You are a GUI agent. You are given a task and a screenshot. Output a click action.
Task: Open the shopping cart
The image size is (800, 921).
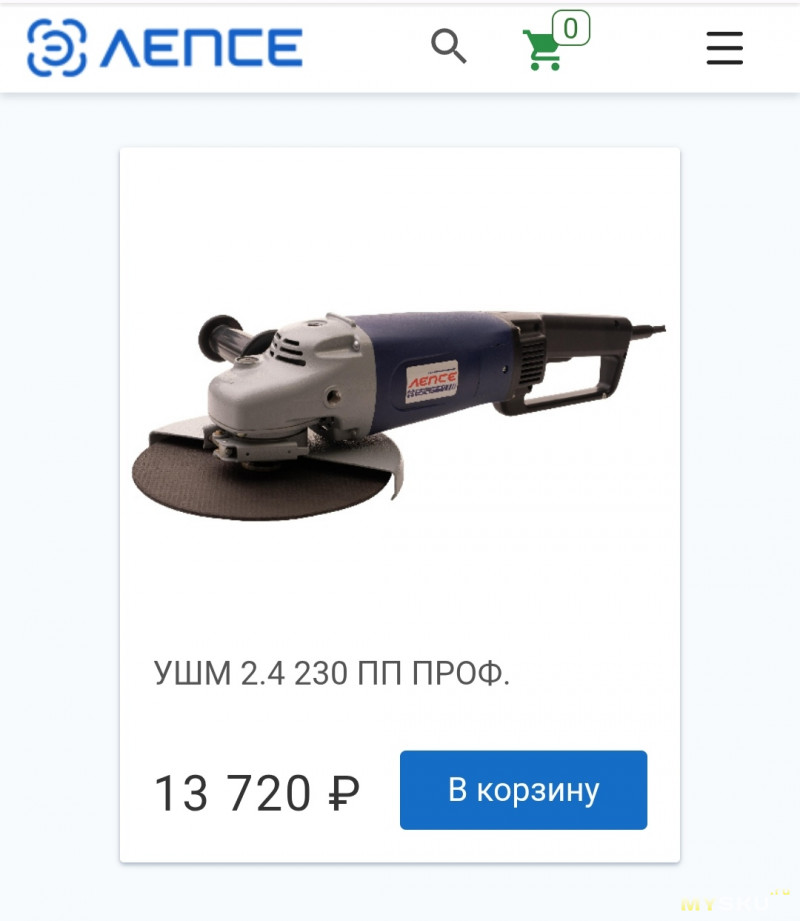(x=545, y=48)
